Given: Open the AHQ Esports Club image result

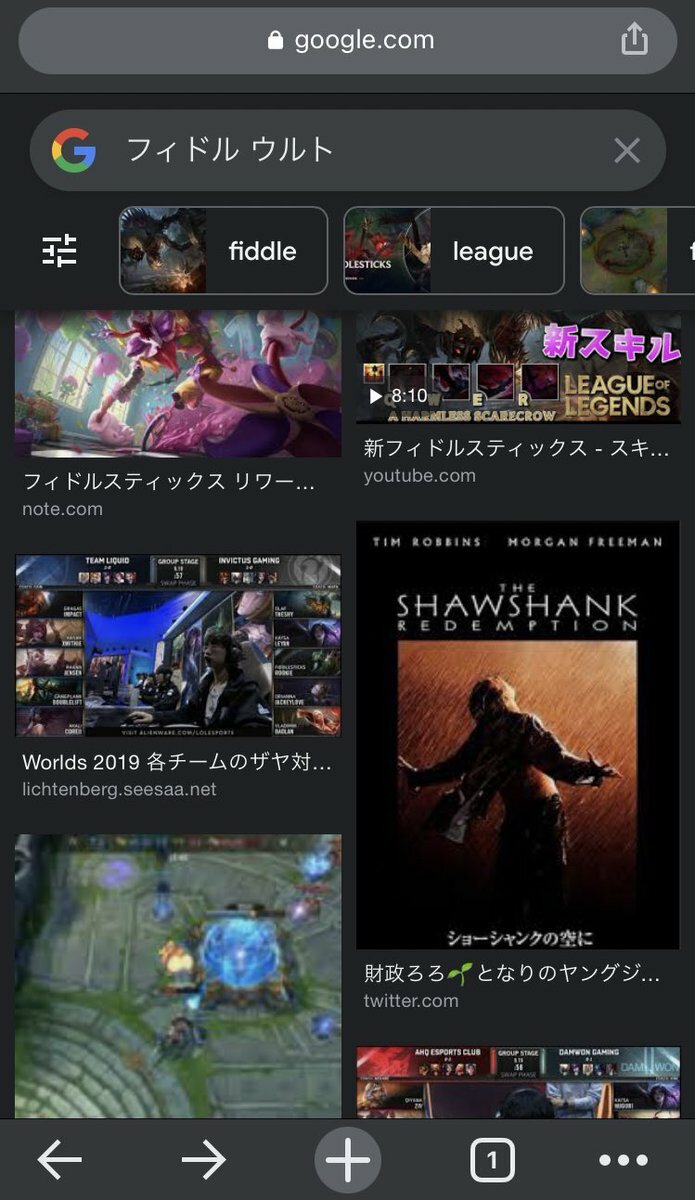Looking at the screenshot, I should [x=518, y=1082].
